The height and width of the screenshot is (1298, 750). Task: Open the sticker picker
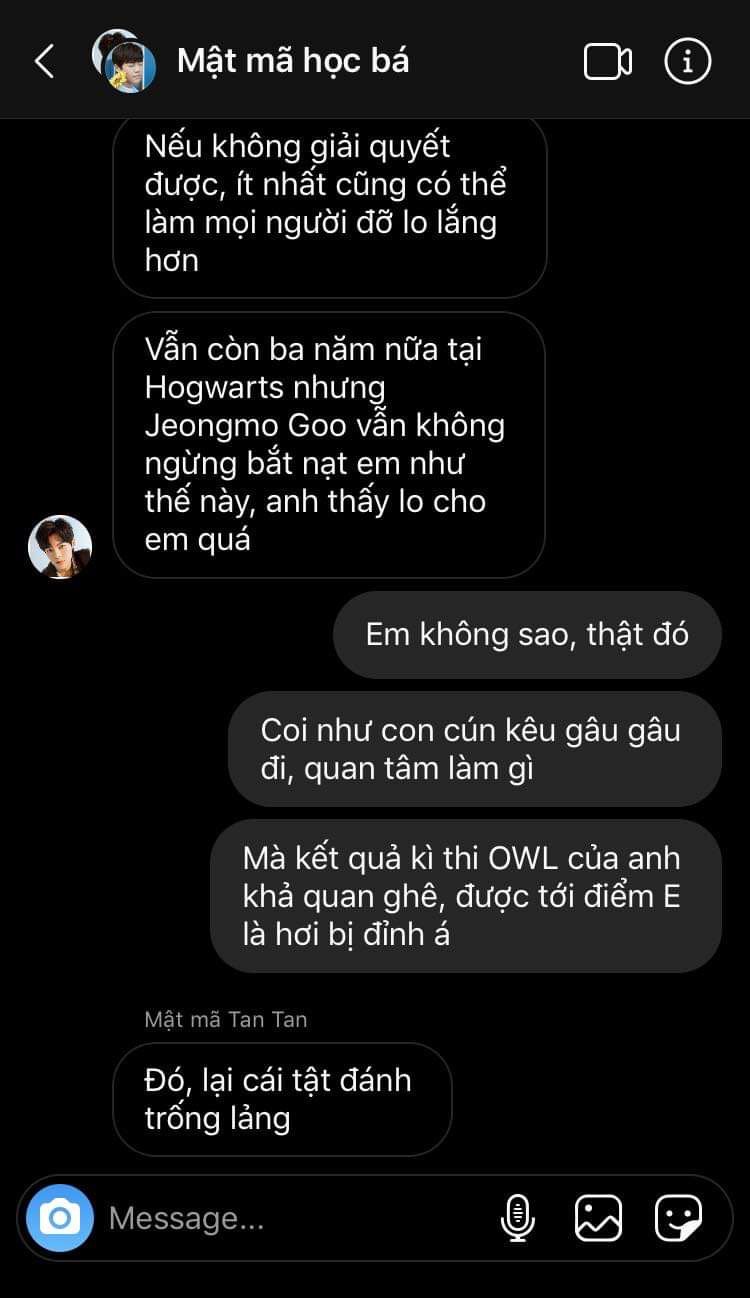(678, 1218)
